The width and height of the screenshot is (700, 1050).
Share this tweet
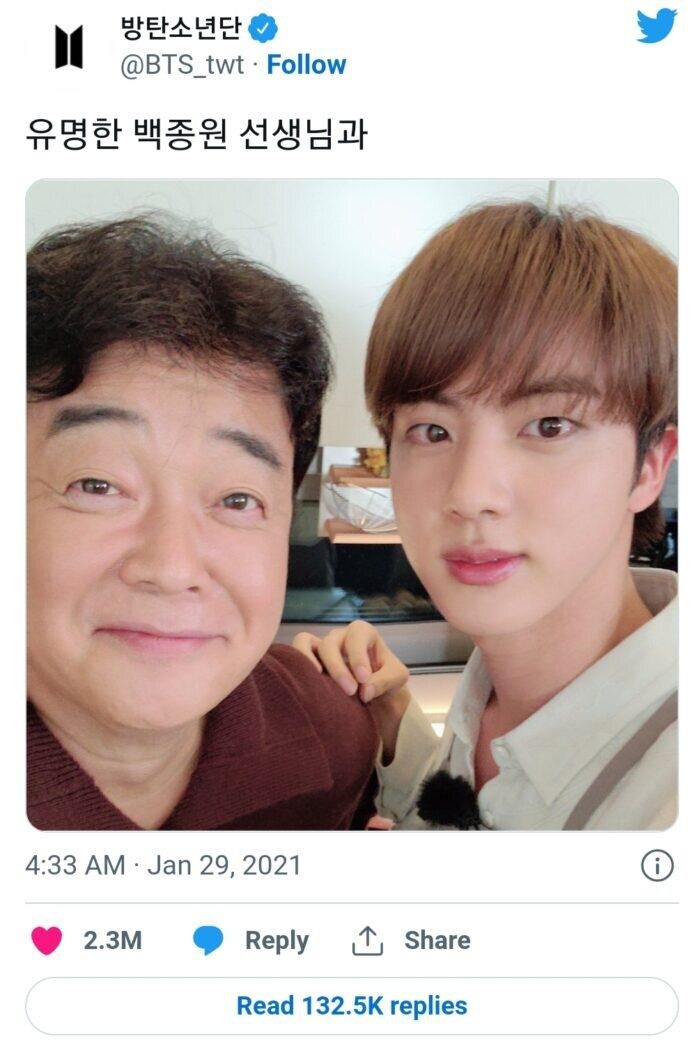click(411, 940)
